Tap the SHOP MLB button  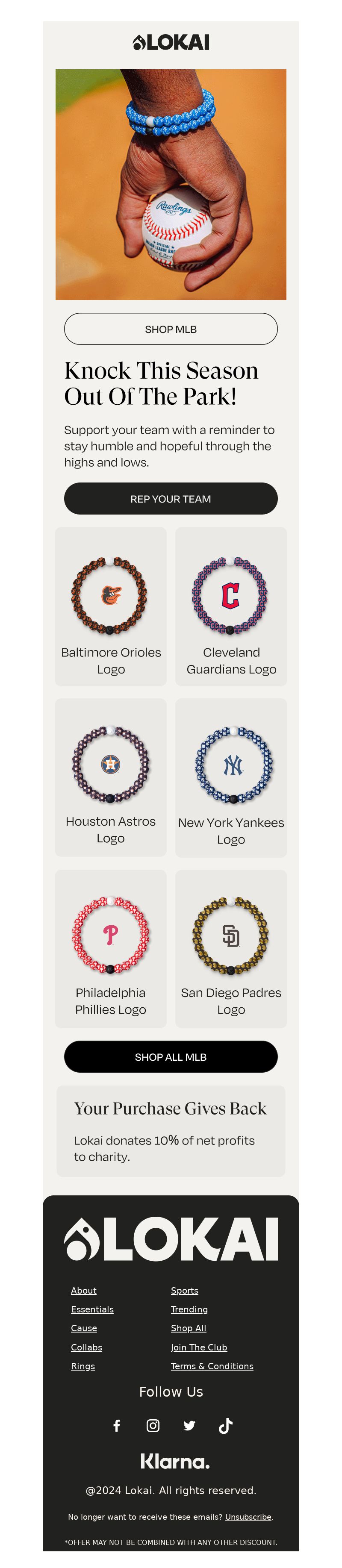[171, 329]
